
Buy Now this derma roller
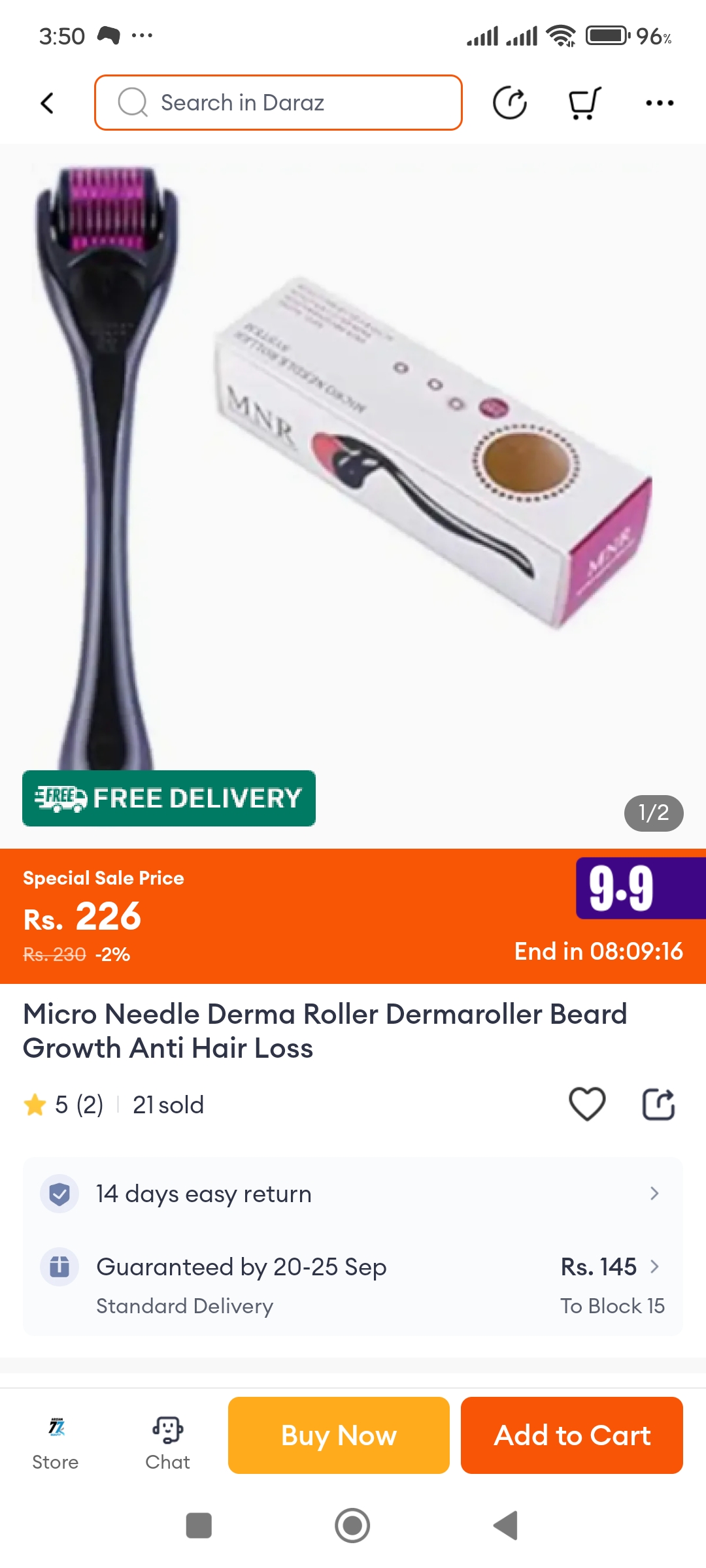(339, 1435)
